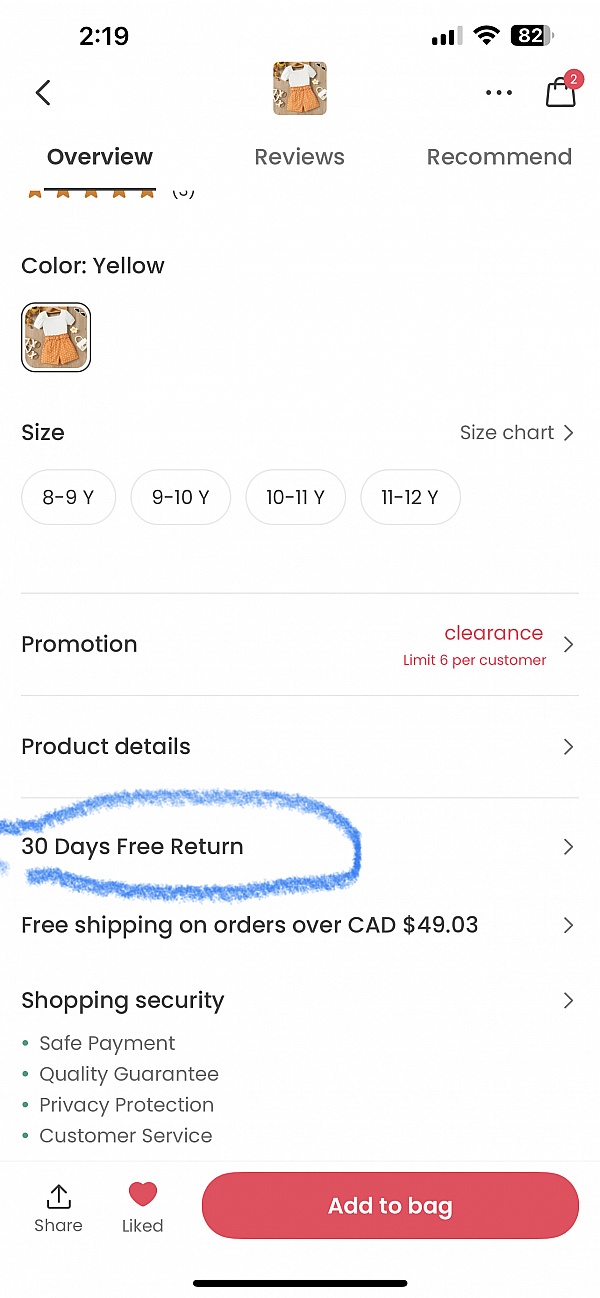600x1298 pixels.
Task: Switch to the Reviews tab
Action: pos(299,157)
